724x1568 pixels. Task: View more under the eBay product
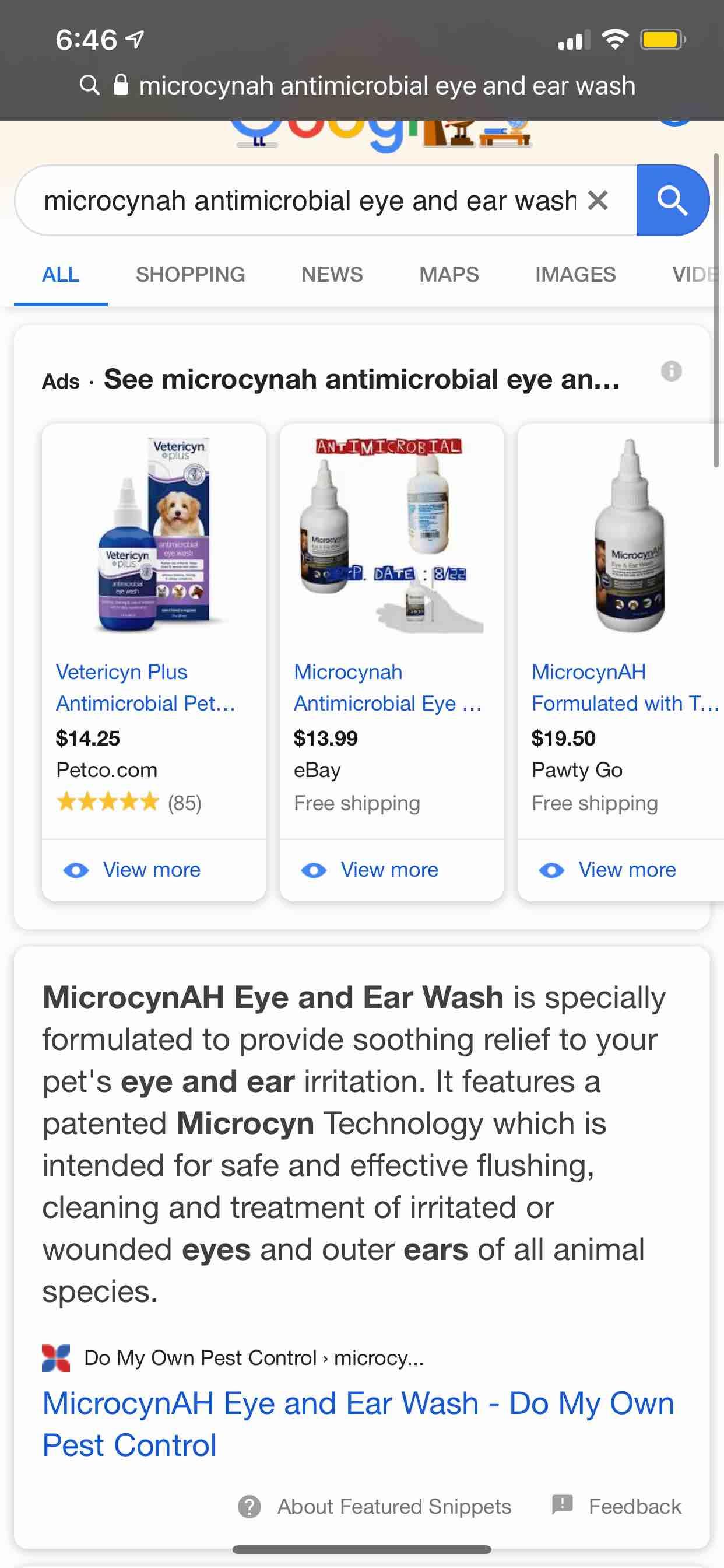[389, 870]
